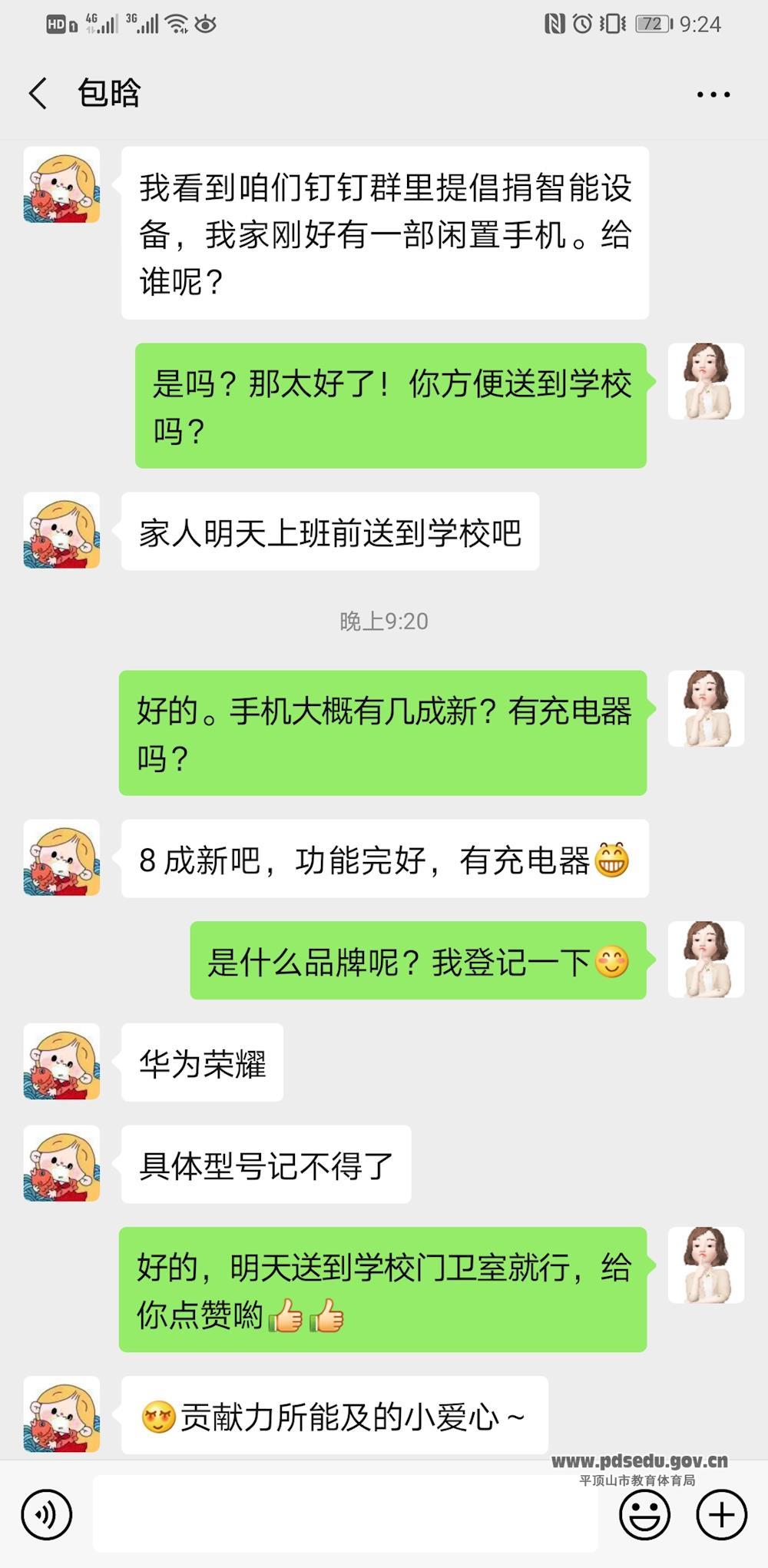768x1568 pixels.
Task: Focus the message text field
Action: (346, 1514)
